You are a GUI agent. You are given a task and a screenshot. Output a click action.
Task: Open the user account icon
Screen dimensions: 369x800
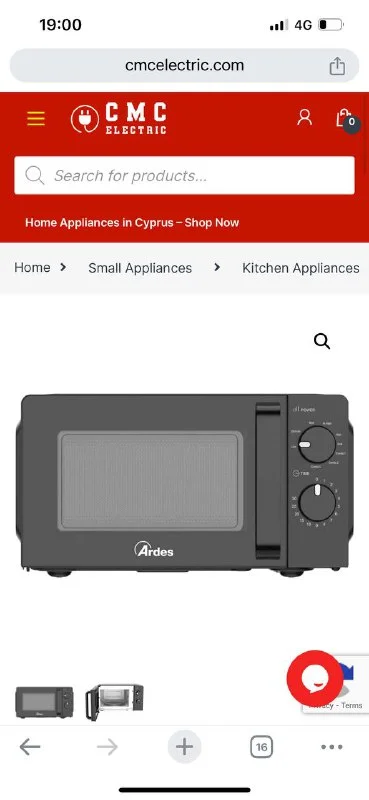pos(305,117)
